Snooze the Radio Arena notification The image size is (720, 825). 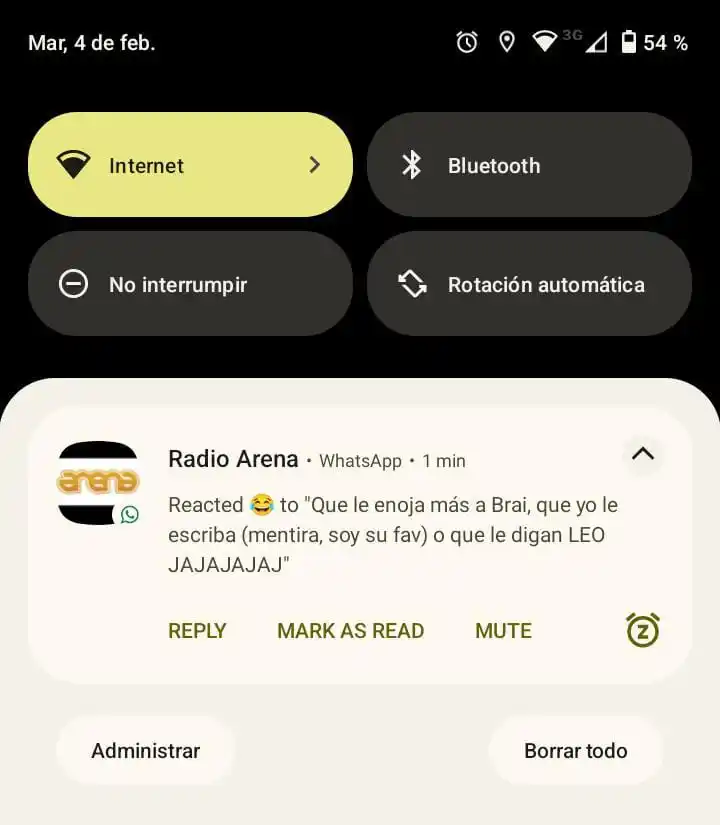[642, 631]
